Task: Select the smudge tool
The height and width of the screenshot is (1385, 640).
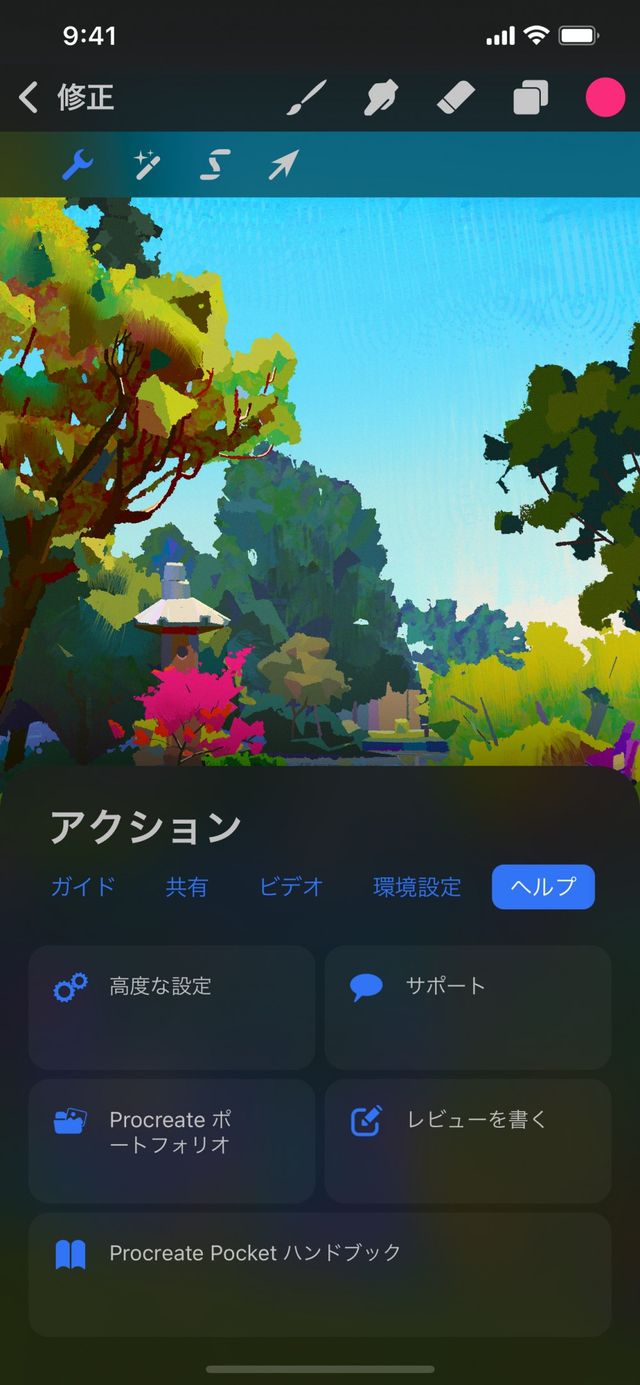Action: tap(381, 98)
